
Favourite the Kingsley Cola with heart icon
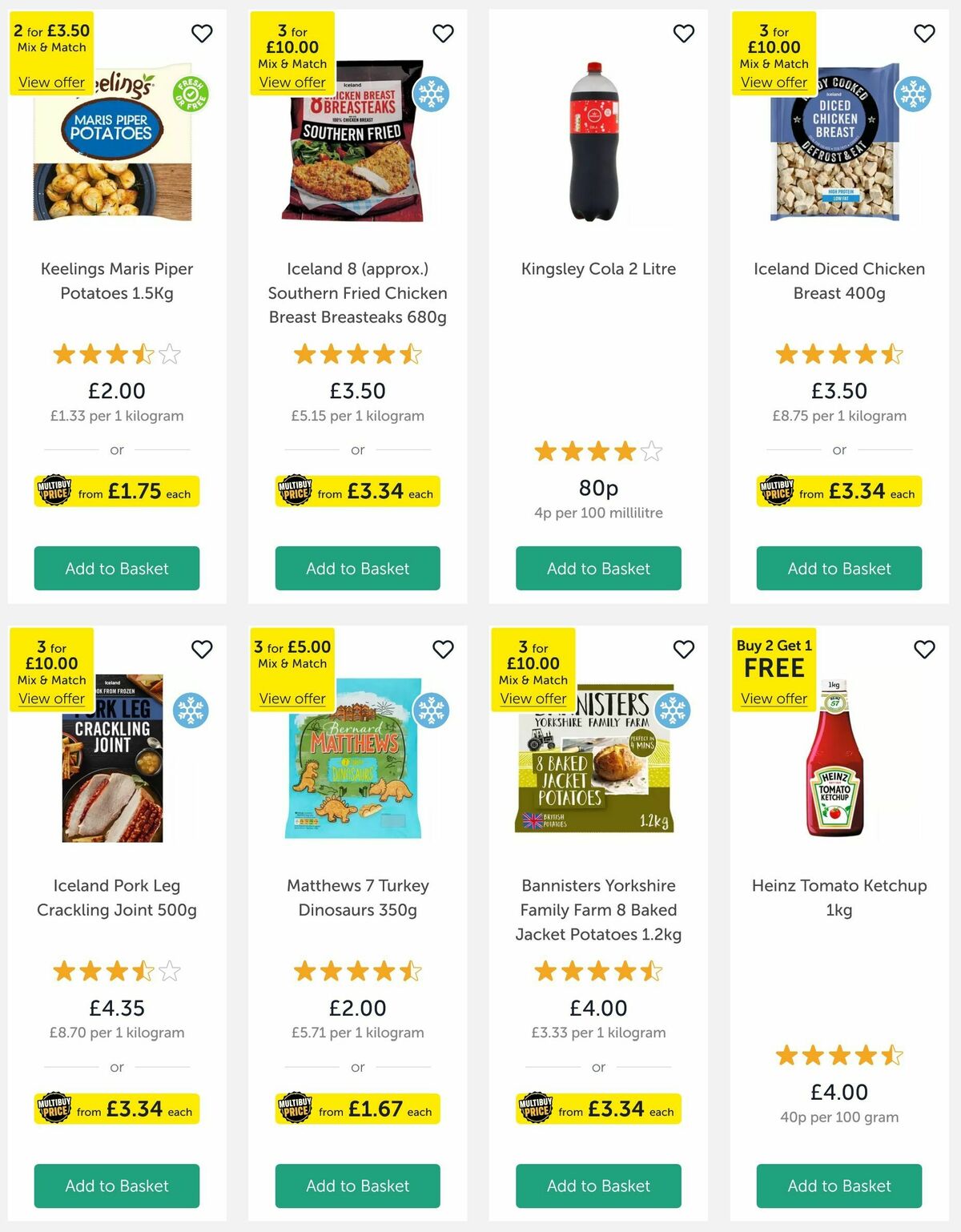(x=683, y=34)
